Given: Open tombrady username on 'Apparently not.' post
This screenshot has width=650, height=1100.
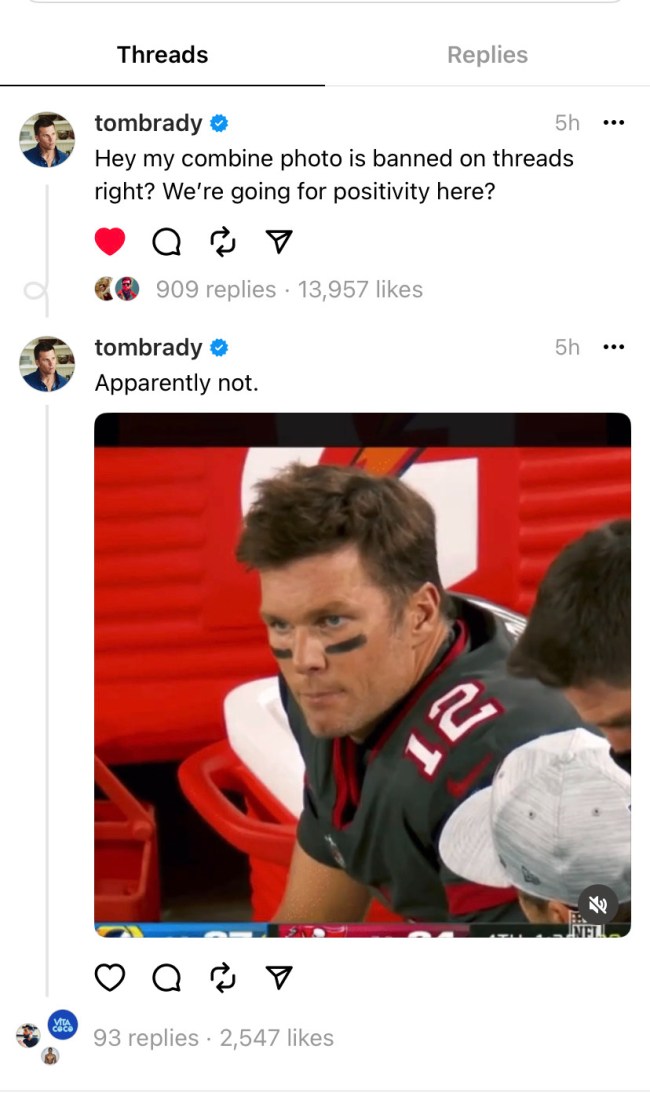Looking at the screenshot, I should (x=148, y=347).
